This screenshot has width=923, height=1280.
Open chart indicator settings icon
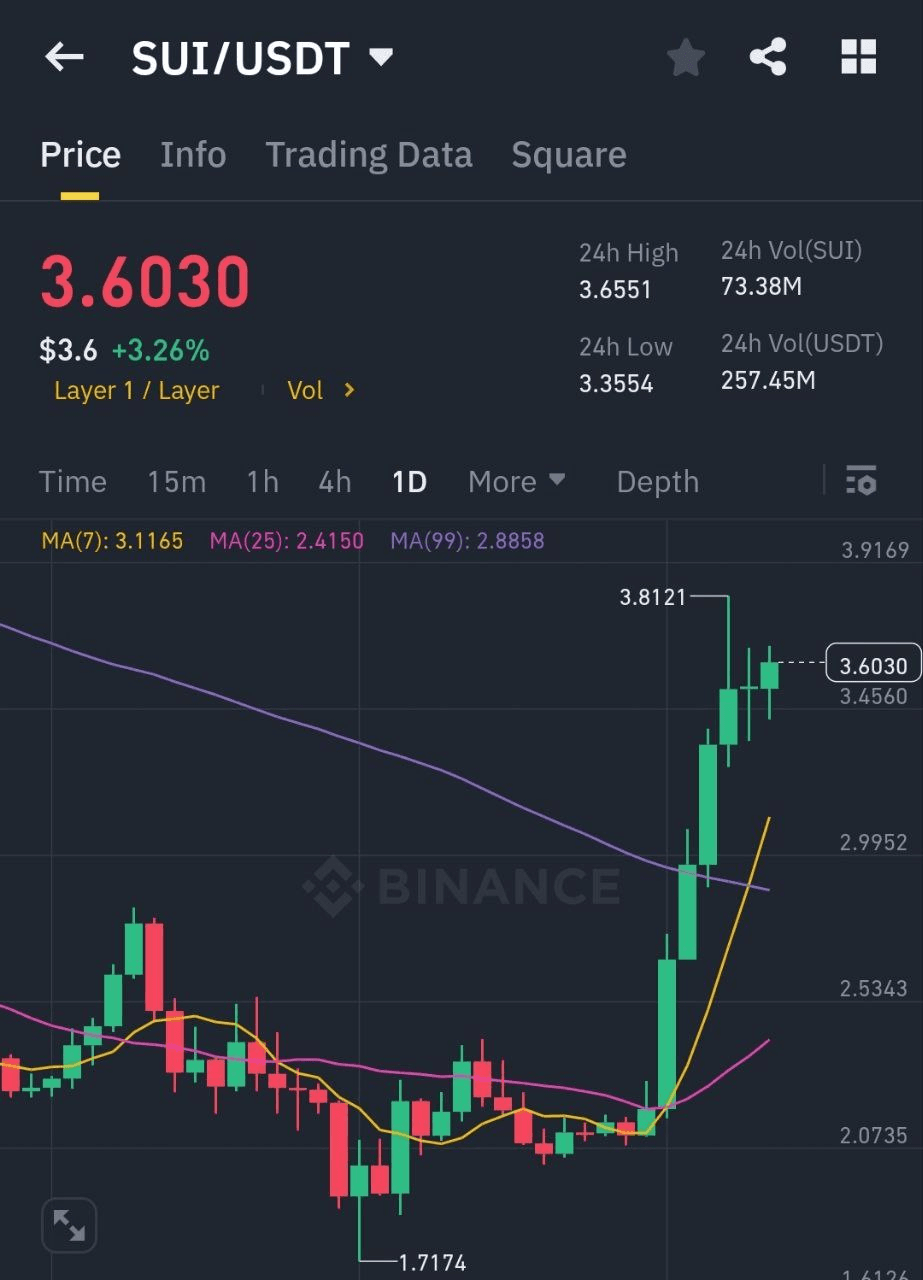click(x=860, y=481)
